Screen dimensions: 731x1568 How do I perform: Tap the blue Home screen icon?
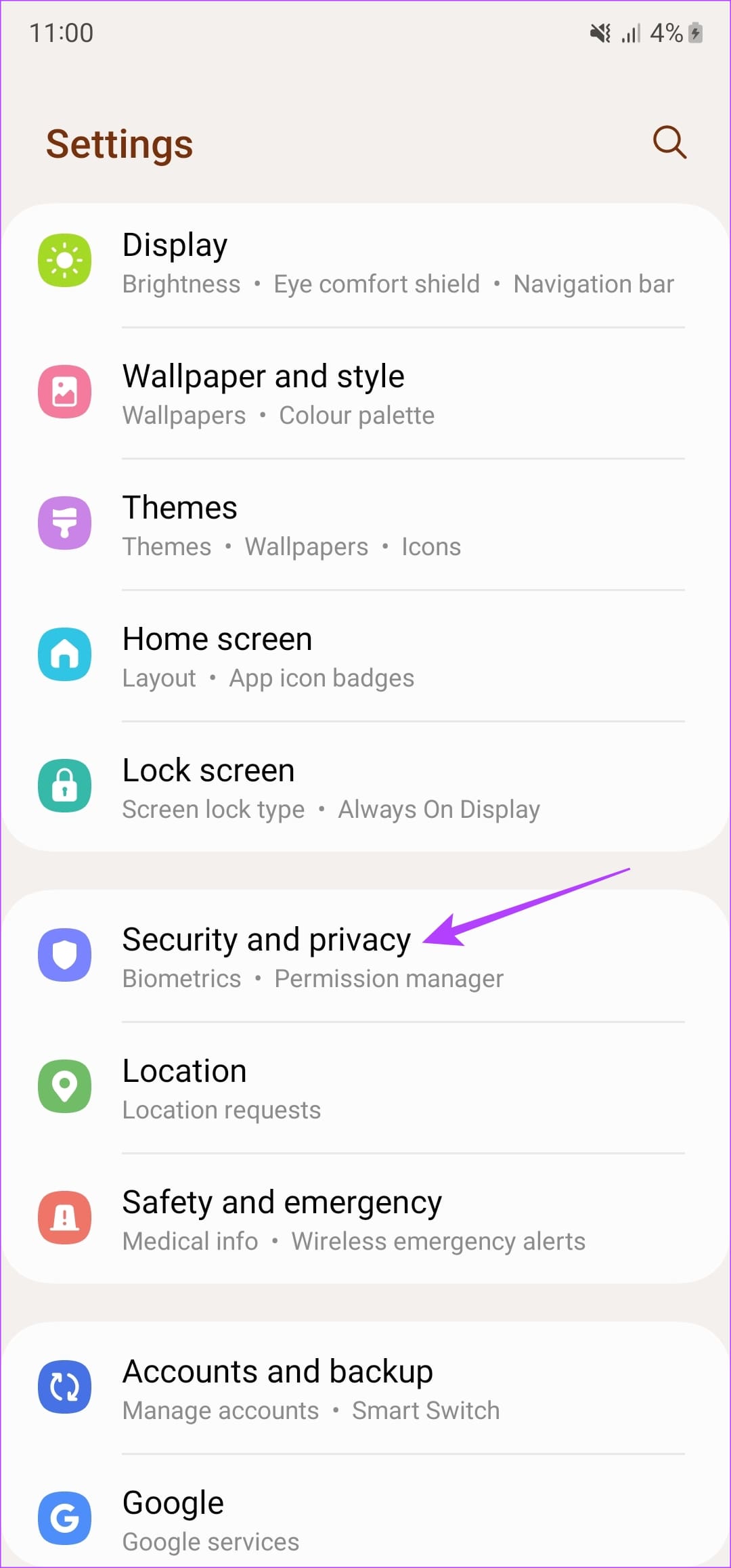click(x=64, y=655)
